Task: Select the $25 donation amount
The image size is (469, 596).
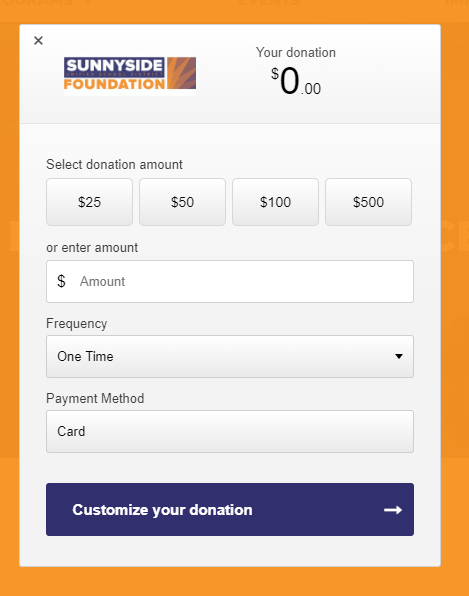Action: coord(89,202)
